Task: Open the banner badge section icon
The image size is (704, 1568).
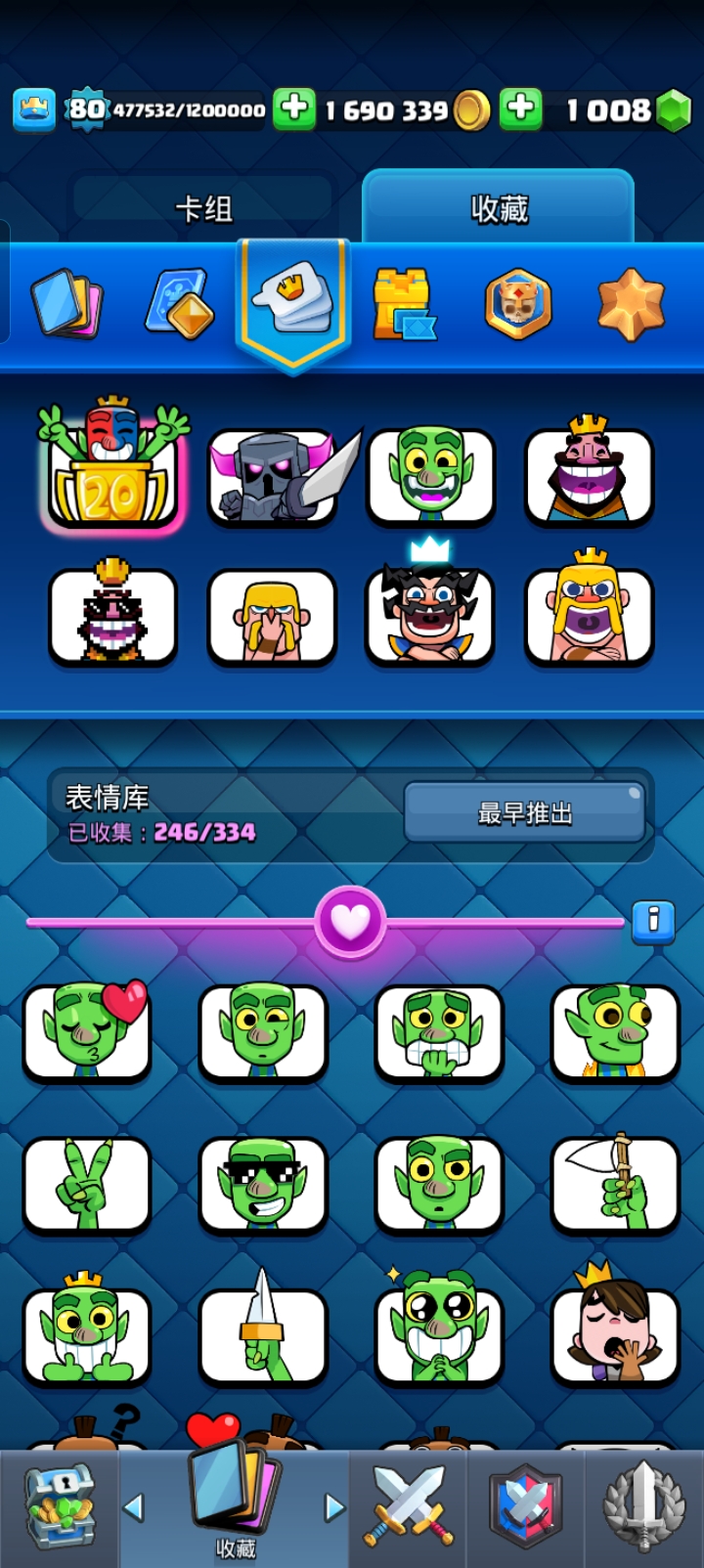Action: pyautogui.click(x=518, y=304)
